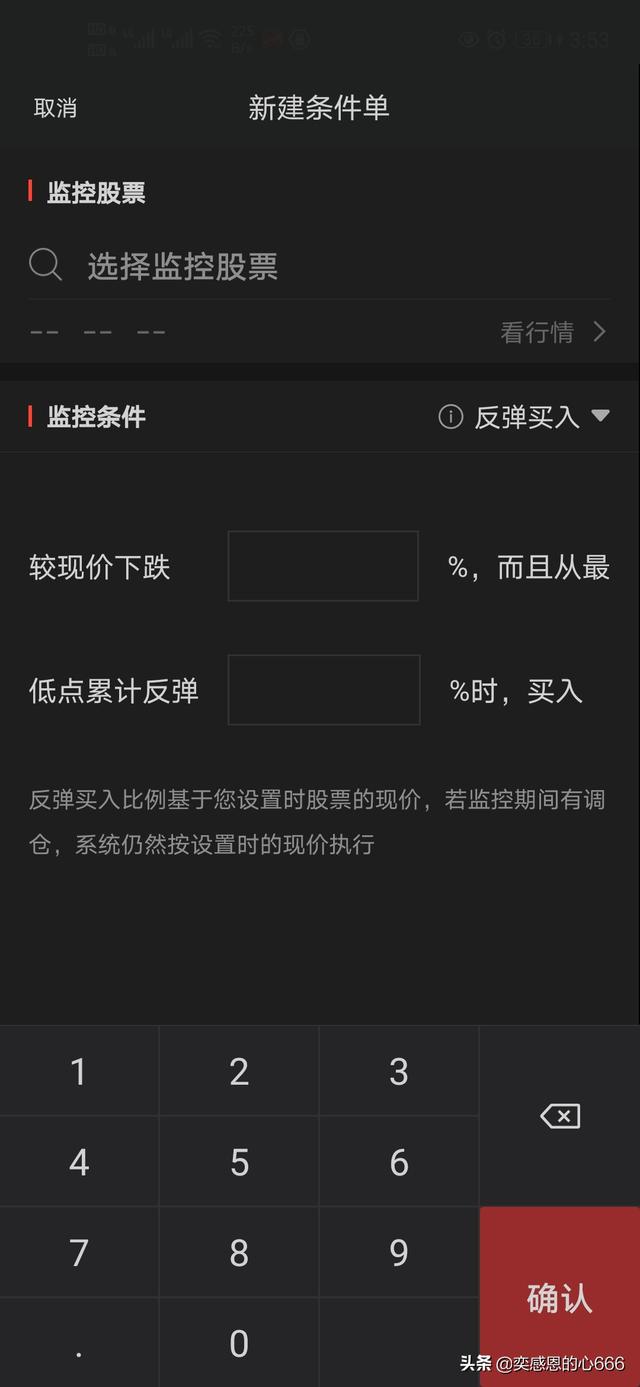
Task: Focus the 低点累计反弹 percentage field
Action: [x=323, y=690]
